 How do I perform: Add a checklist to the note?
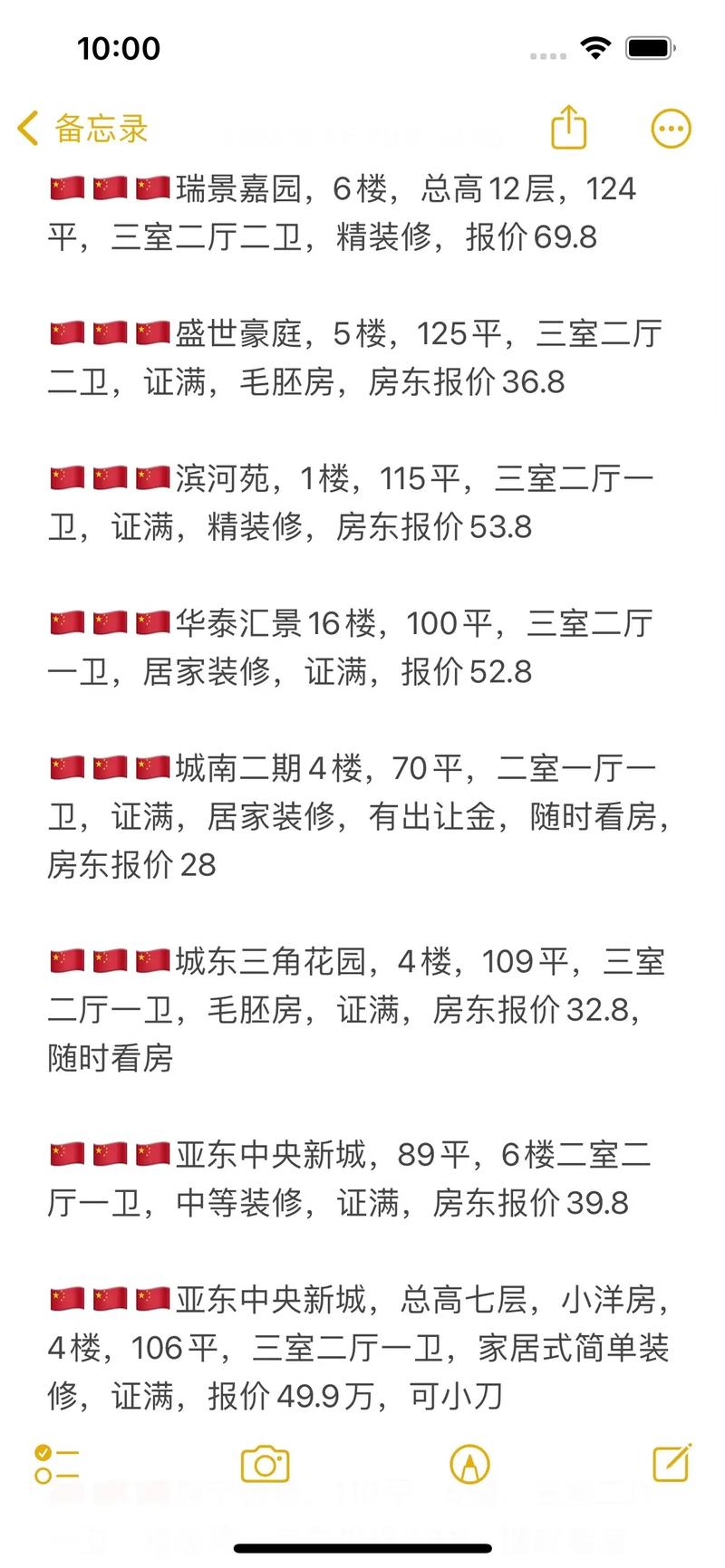click(x=56, y=1464)
